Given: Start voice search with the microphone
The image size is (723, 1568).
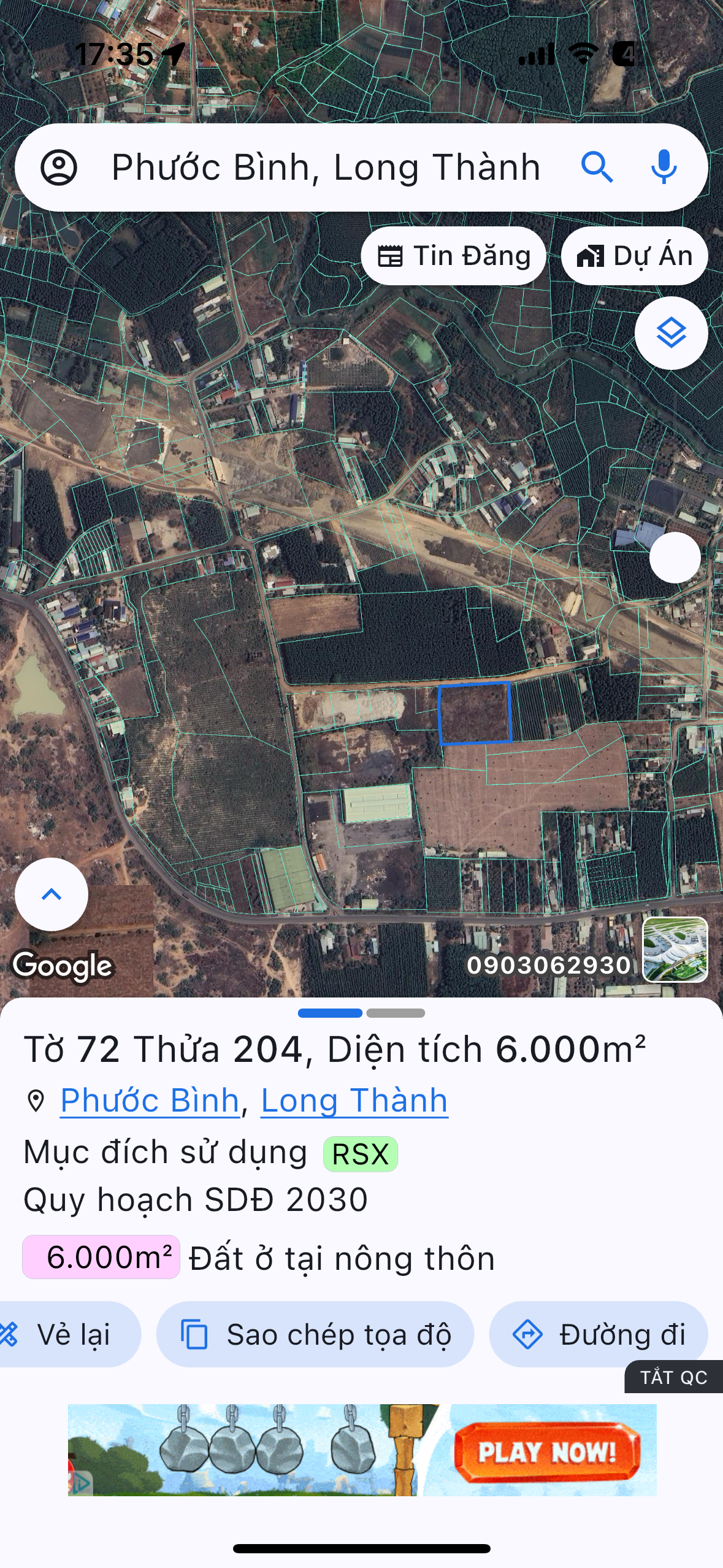Looking at the screenshot, I should coord(664,167).
